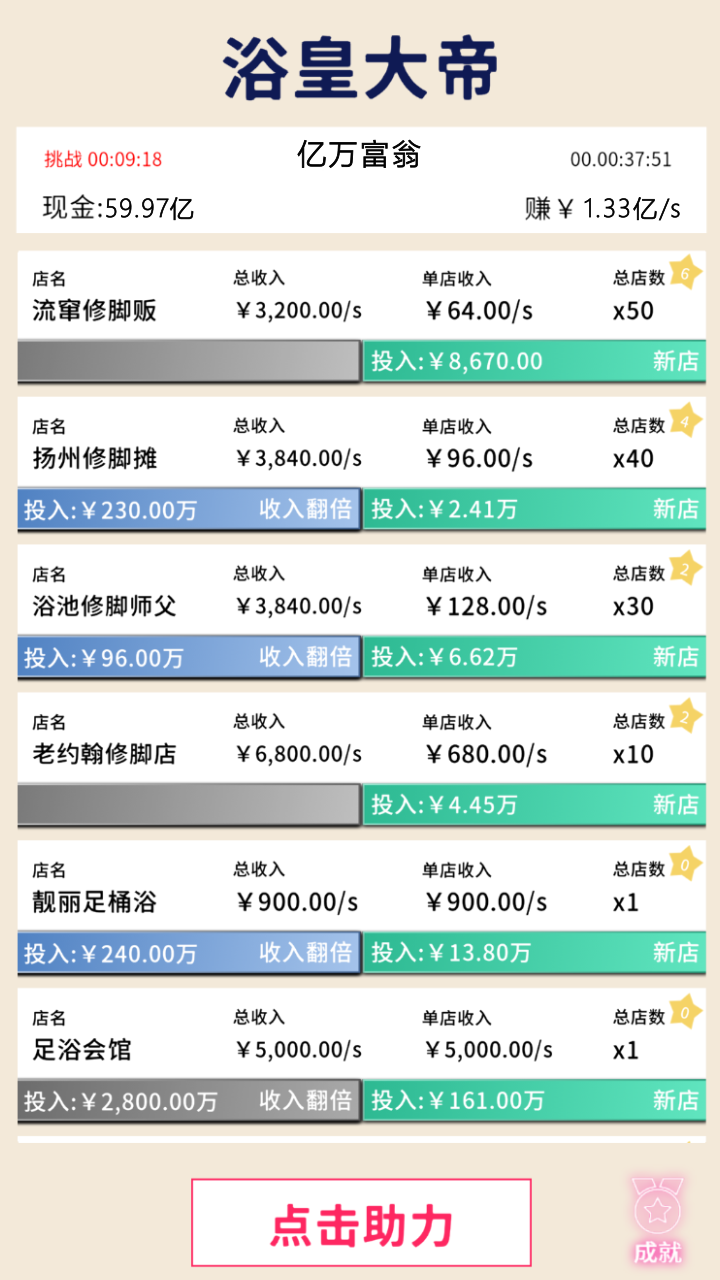Double 靓丽足桶浴 income for ¥240.00万
Screen dimensions: 720x1280
coord(189,953)
